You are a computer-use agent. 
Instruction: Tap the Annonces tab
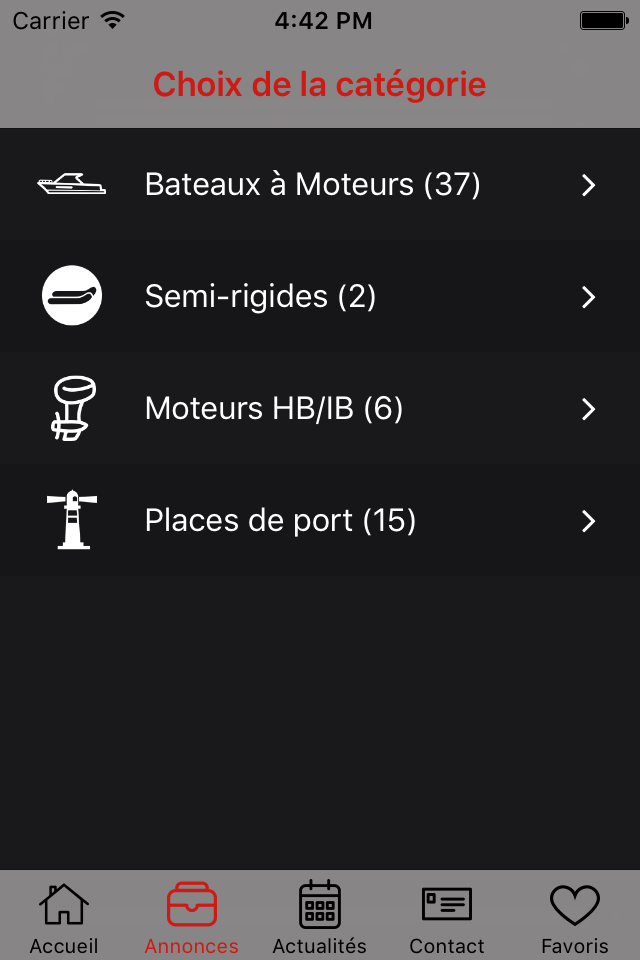[x=192, y=917]
